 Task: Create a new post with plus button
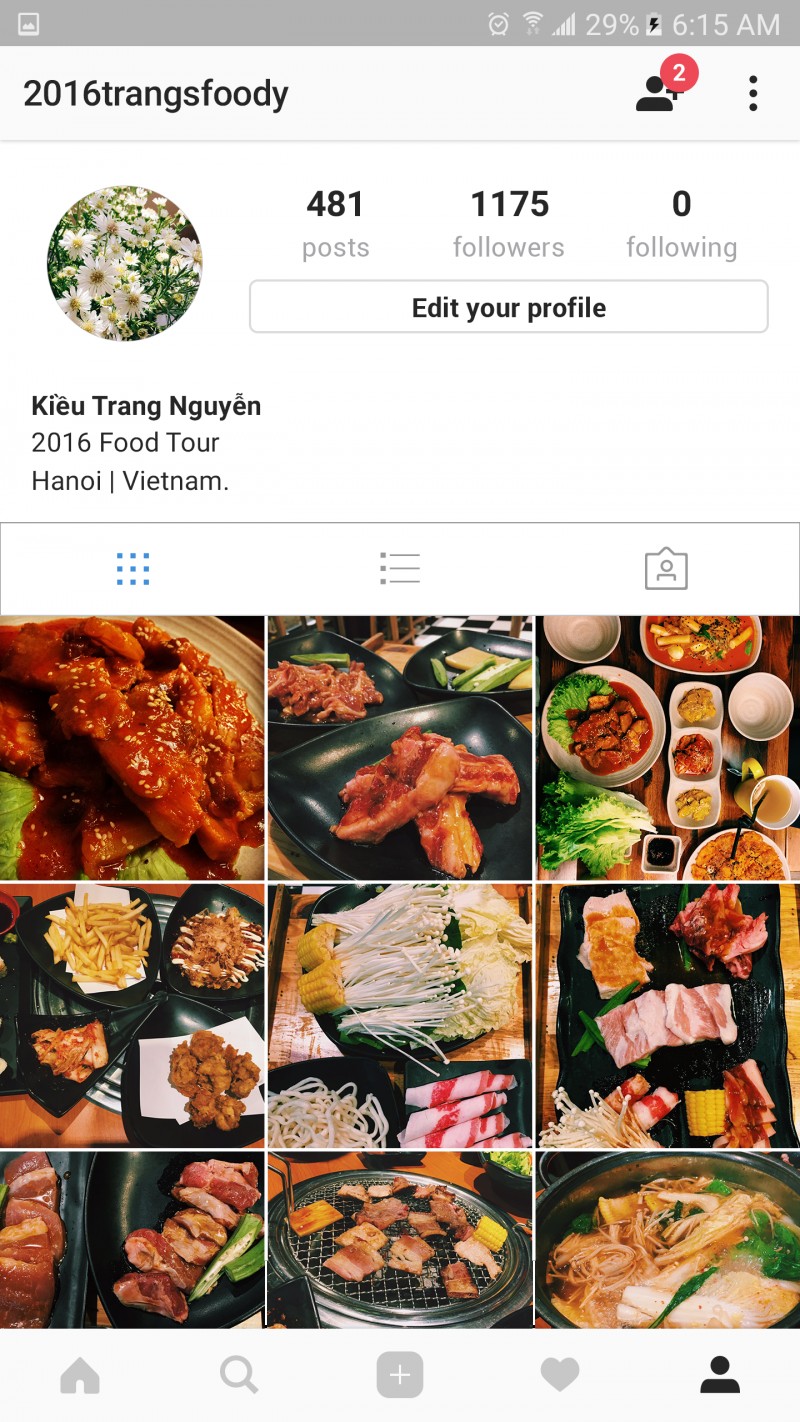(x=400, y=1376)
